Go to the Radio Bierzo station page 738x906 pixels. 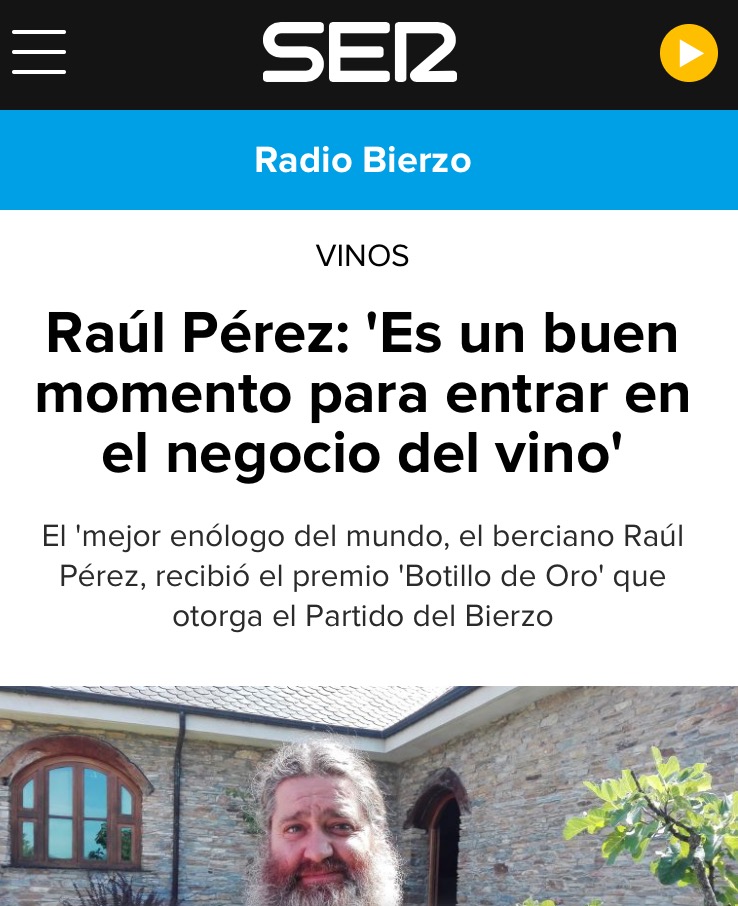(363, 160)
